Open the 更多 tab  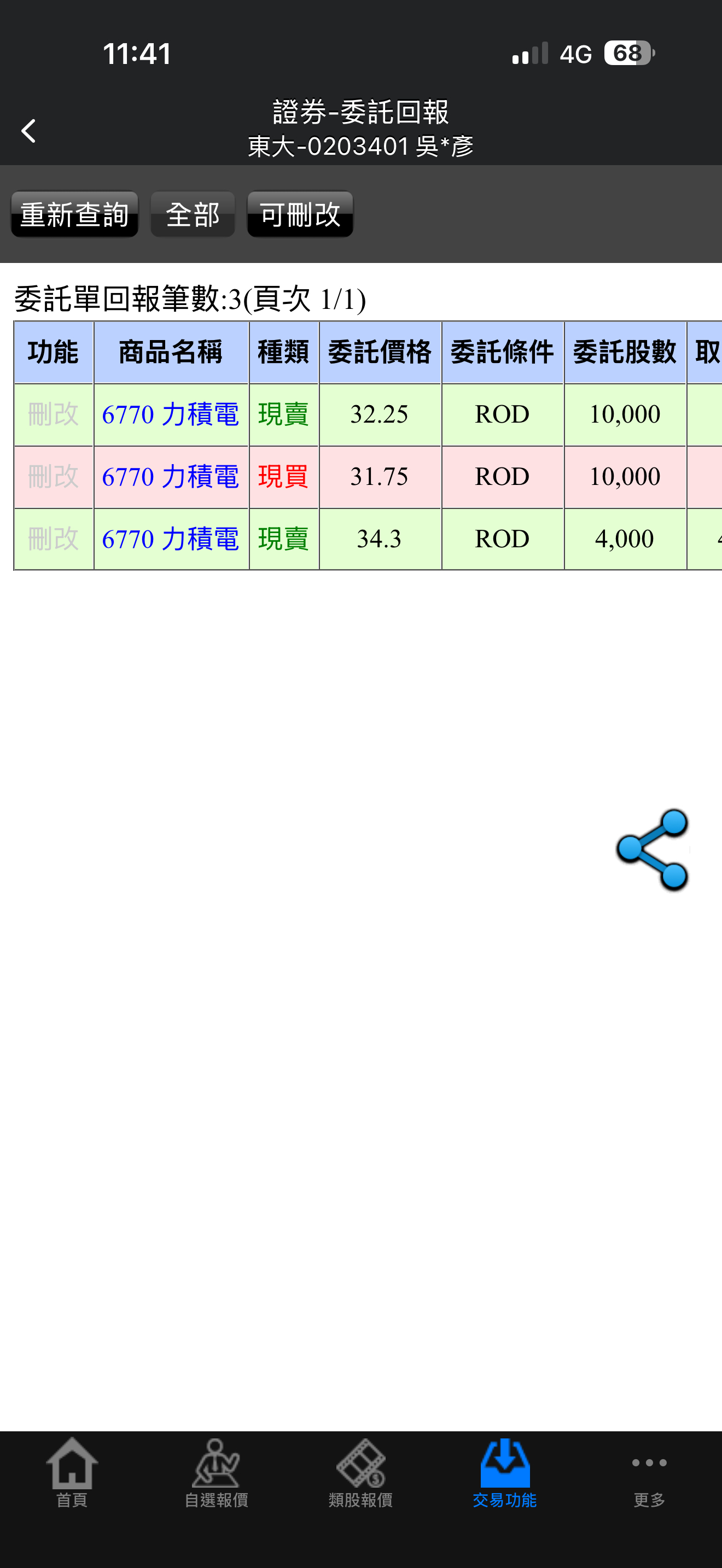[x=649, y=1472]
